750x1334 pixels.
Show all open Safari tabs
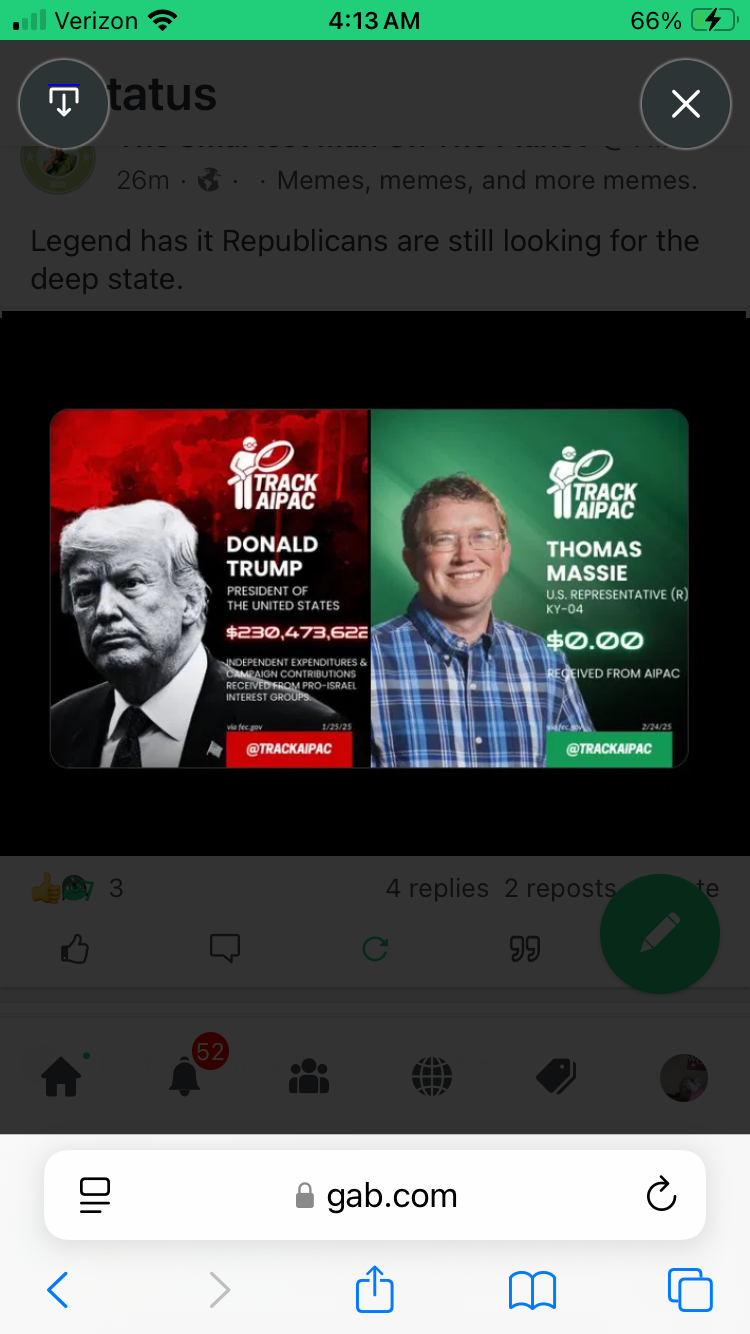pyautogui.click(x=690, y=1290)
